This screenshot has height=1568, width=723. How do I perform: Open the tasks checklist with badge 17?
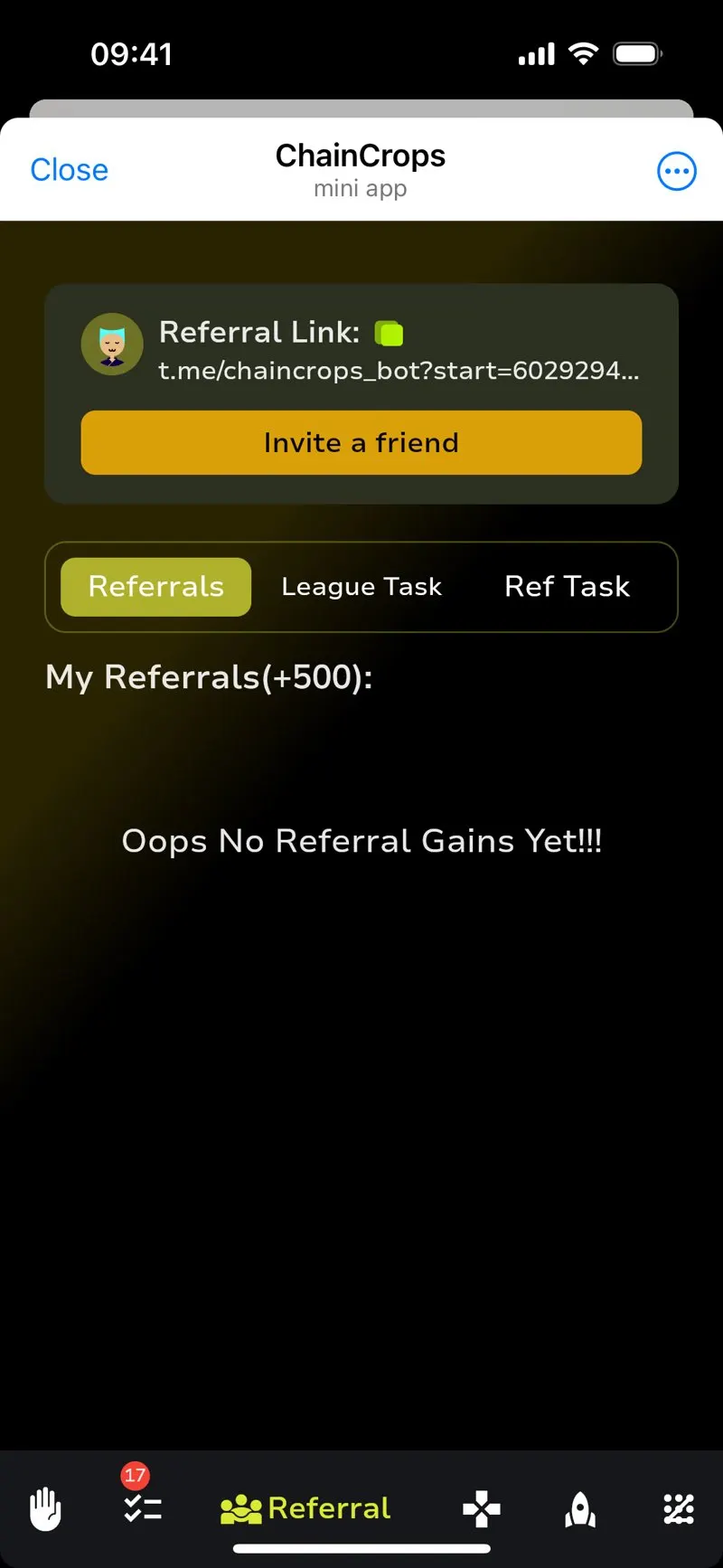tap(142, 1507)
